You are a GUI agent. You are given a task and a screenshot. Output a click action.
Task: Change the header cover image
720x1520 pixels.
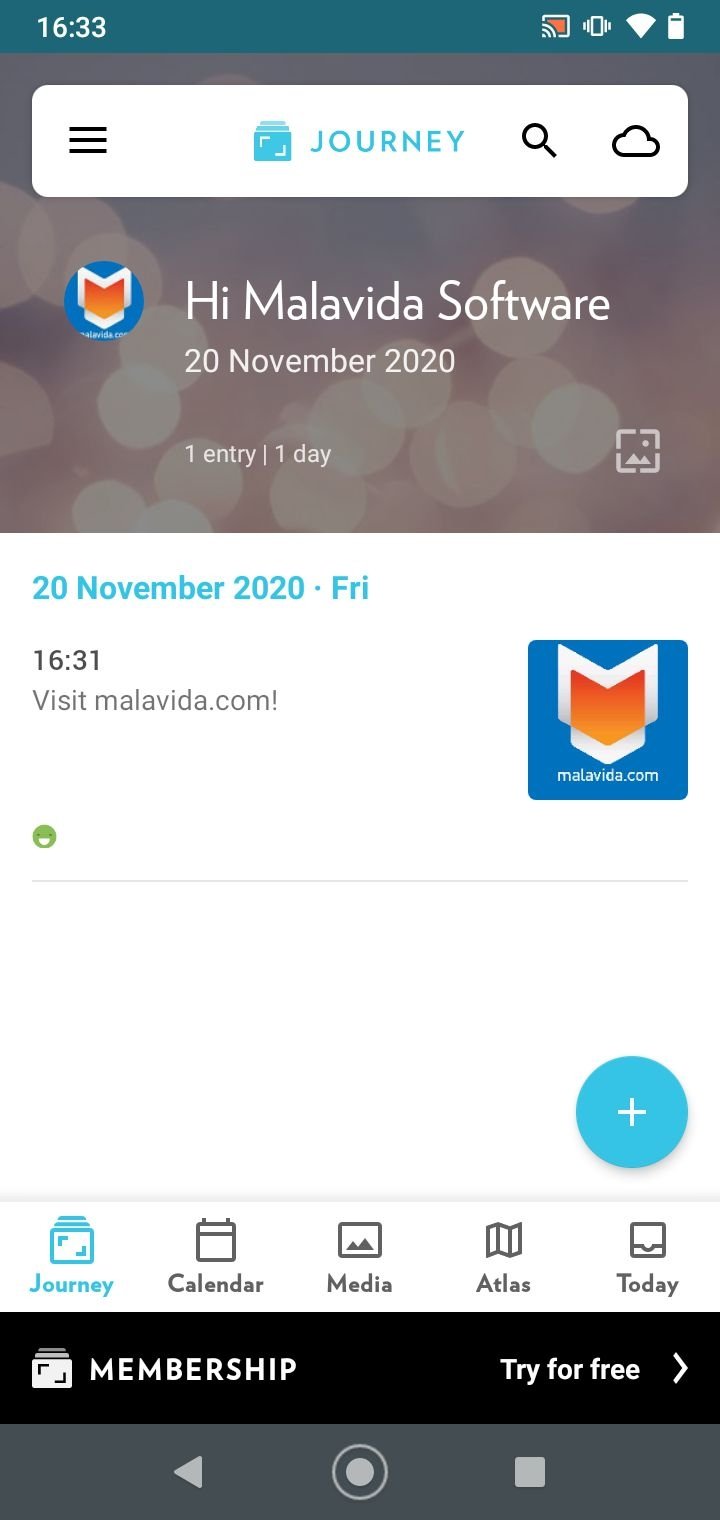click(x=638, y=451)
